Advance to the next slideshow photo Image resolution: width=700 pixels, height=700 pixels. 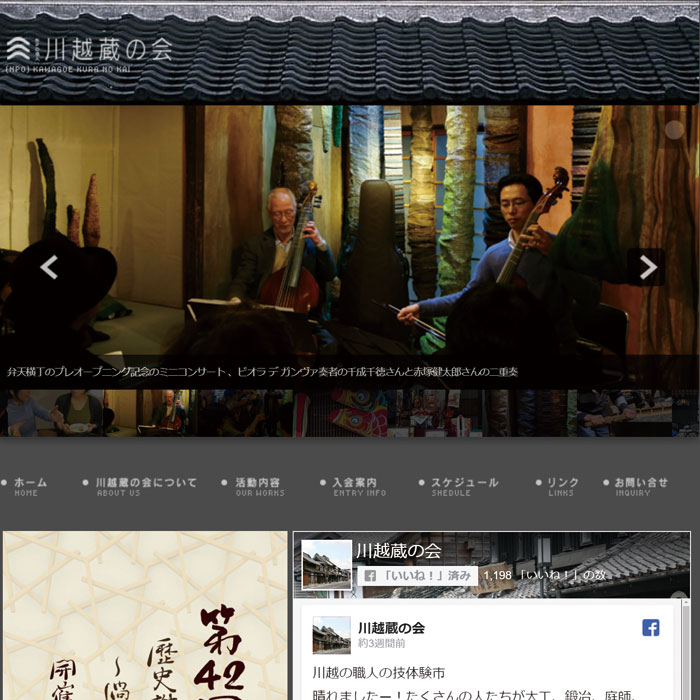647,267
